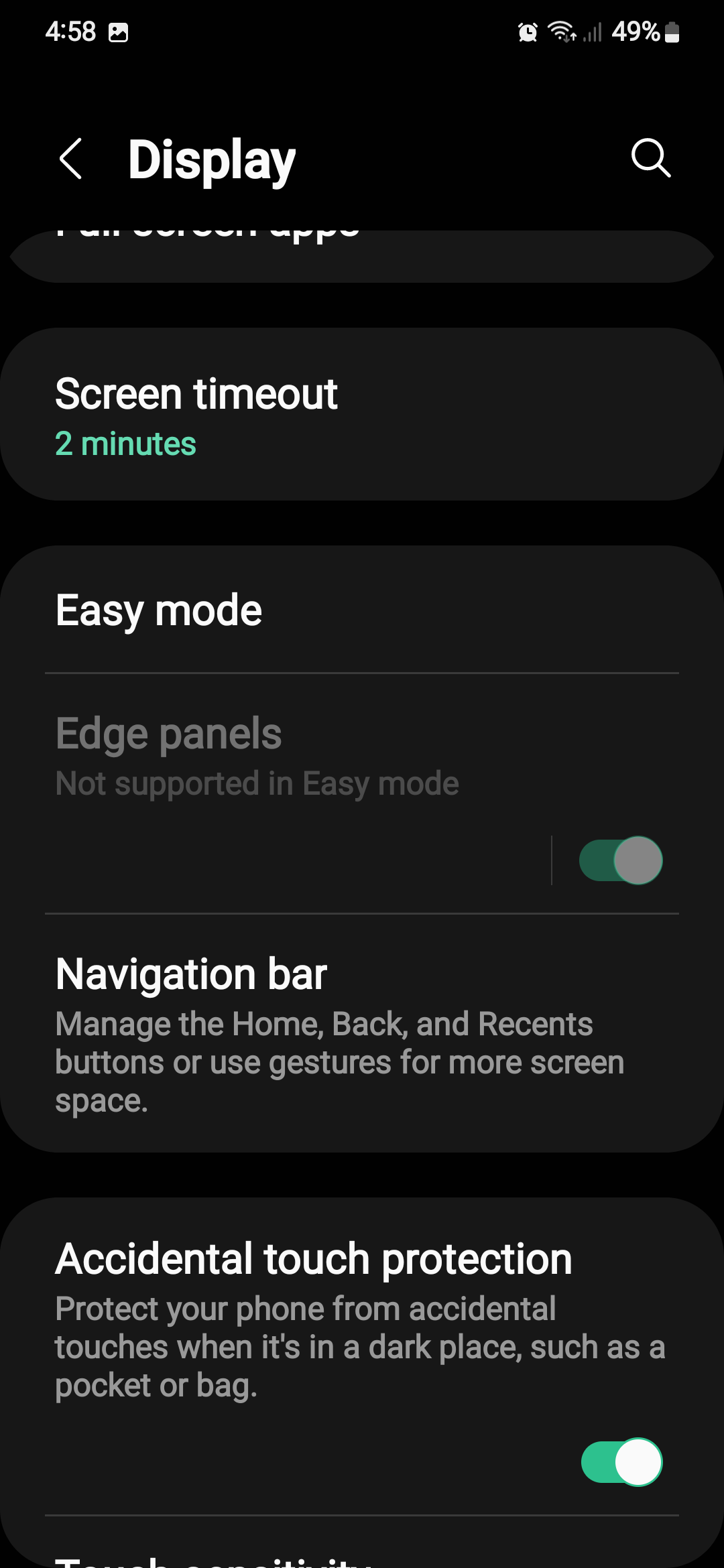
Task: Open the search icon in Display
Action: coord(650,159)
